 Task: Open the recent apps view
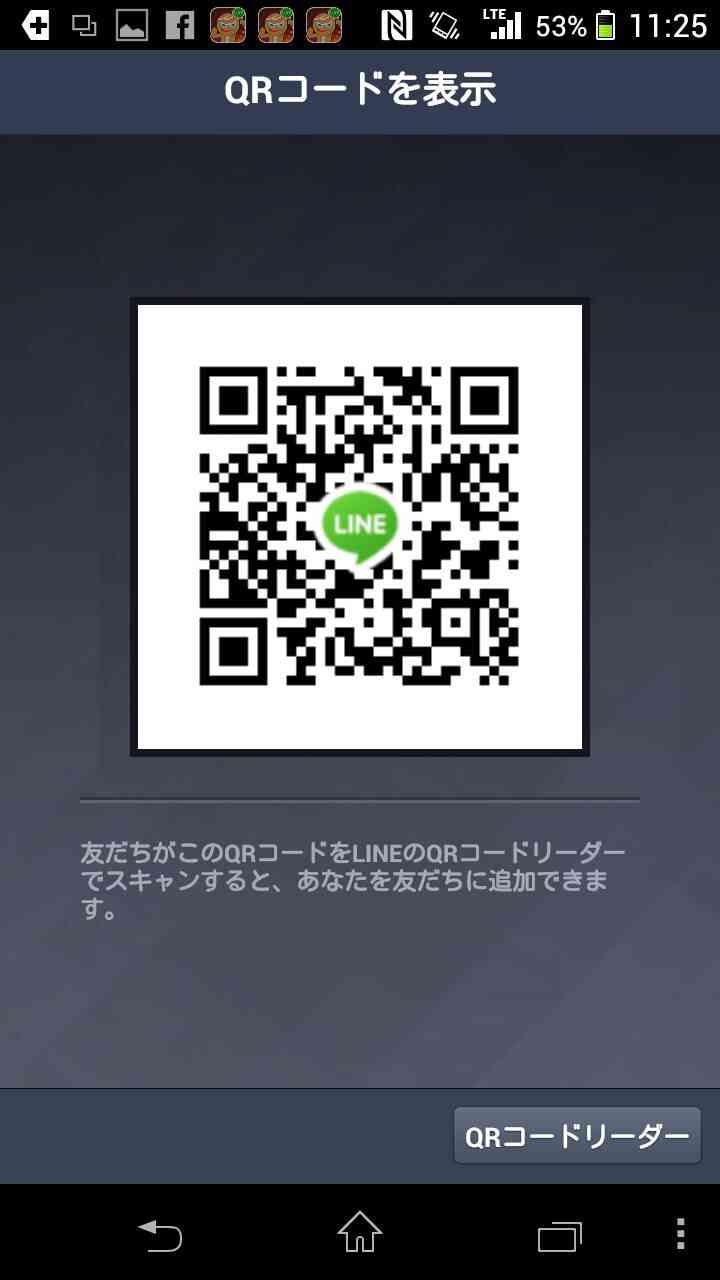559,1236
